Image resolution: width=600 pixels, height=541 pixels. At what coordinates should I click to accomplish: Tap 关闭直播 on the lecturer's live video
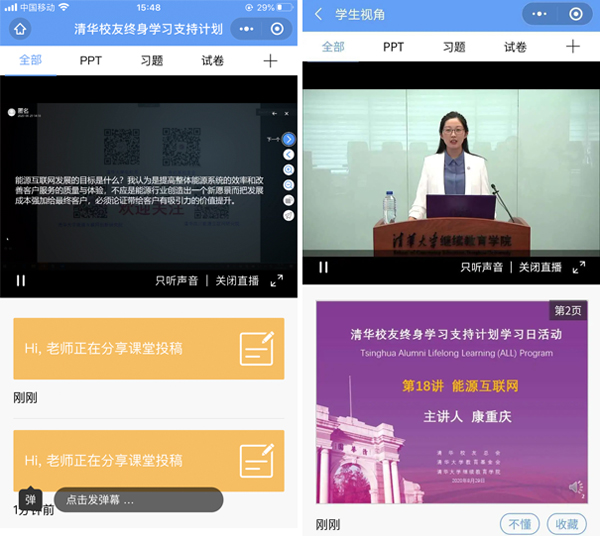click(x=539, y=267)
